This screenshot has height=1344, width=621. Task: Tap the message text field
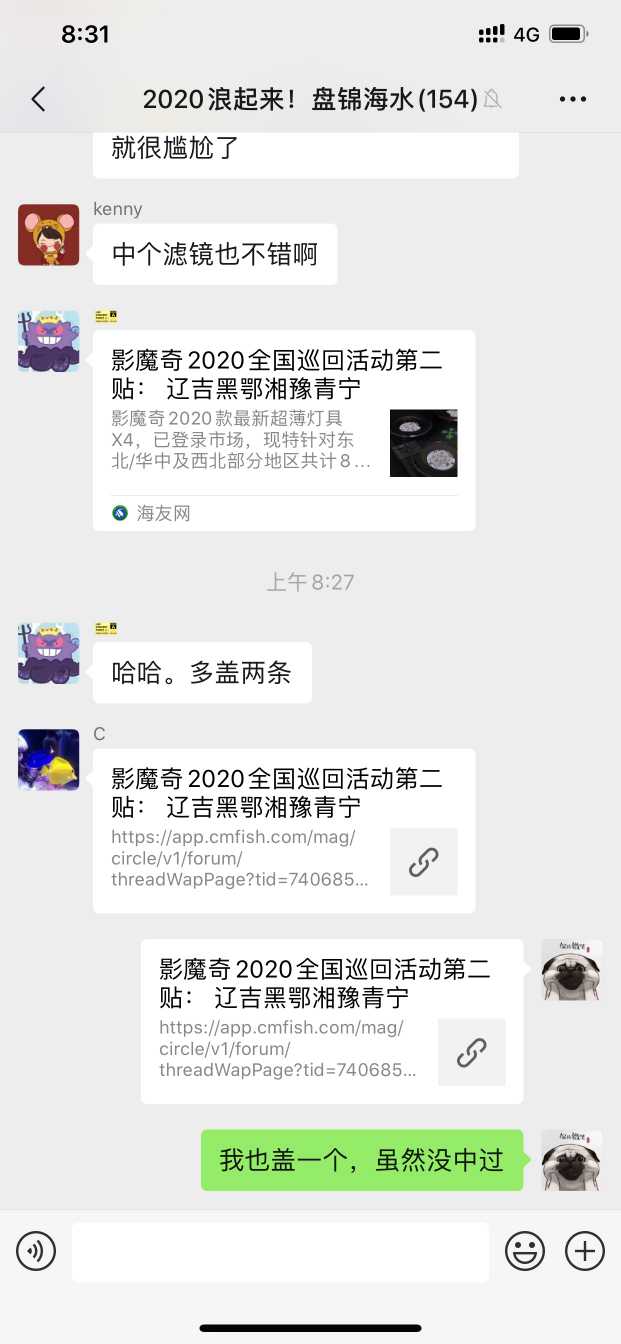pyautogui.click(x=280, y=1251)
